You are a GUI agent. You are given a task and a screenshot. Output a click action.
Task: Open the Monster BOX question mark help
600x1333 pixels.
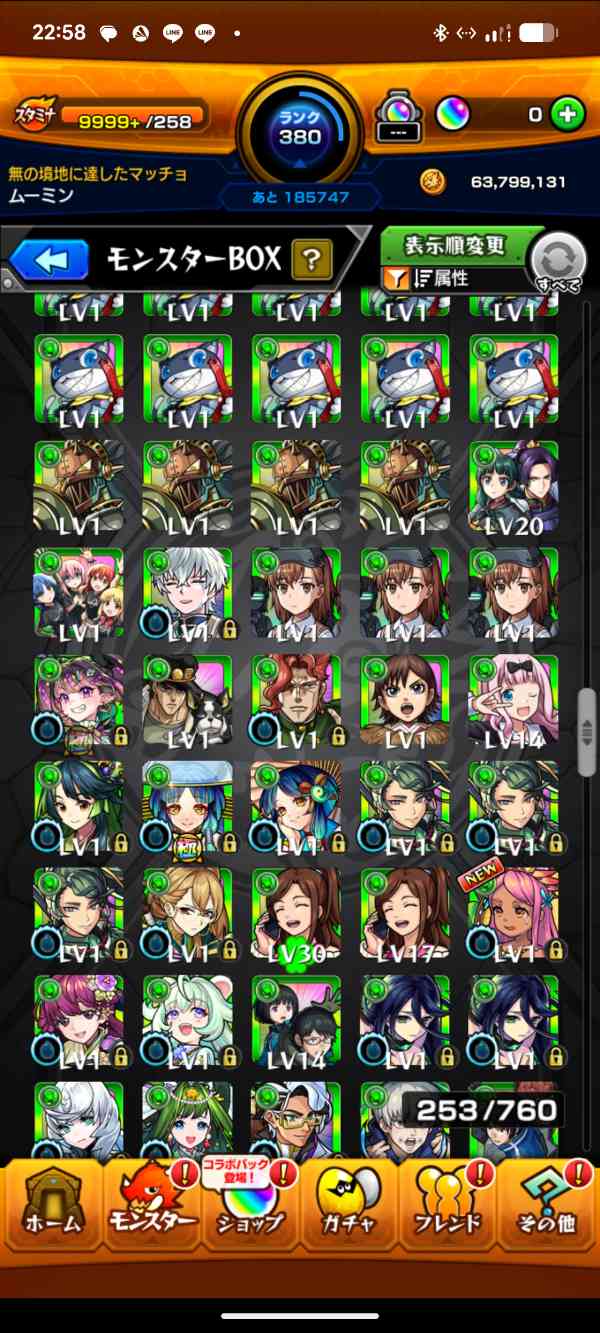[x=312, y=261]
